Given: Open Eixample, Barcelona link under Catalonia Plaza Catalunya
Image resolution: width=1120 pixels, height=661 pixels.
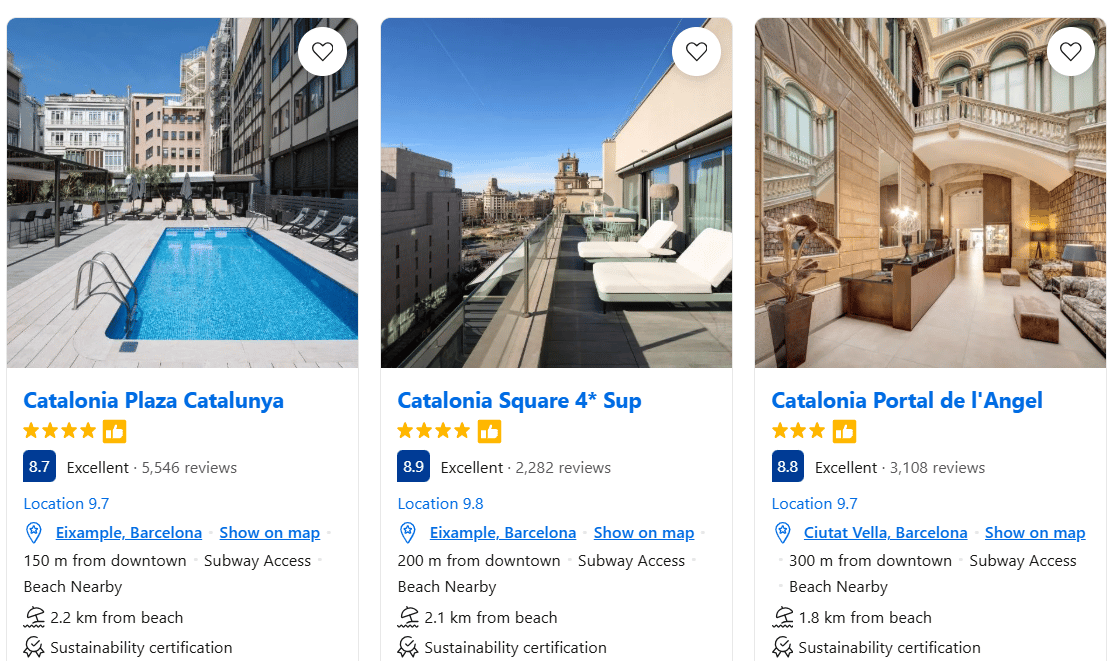Looking at the screenshot, I should coord(129,533).
